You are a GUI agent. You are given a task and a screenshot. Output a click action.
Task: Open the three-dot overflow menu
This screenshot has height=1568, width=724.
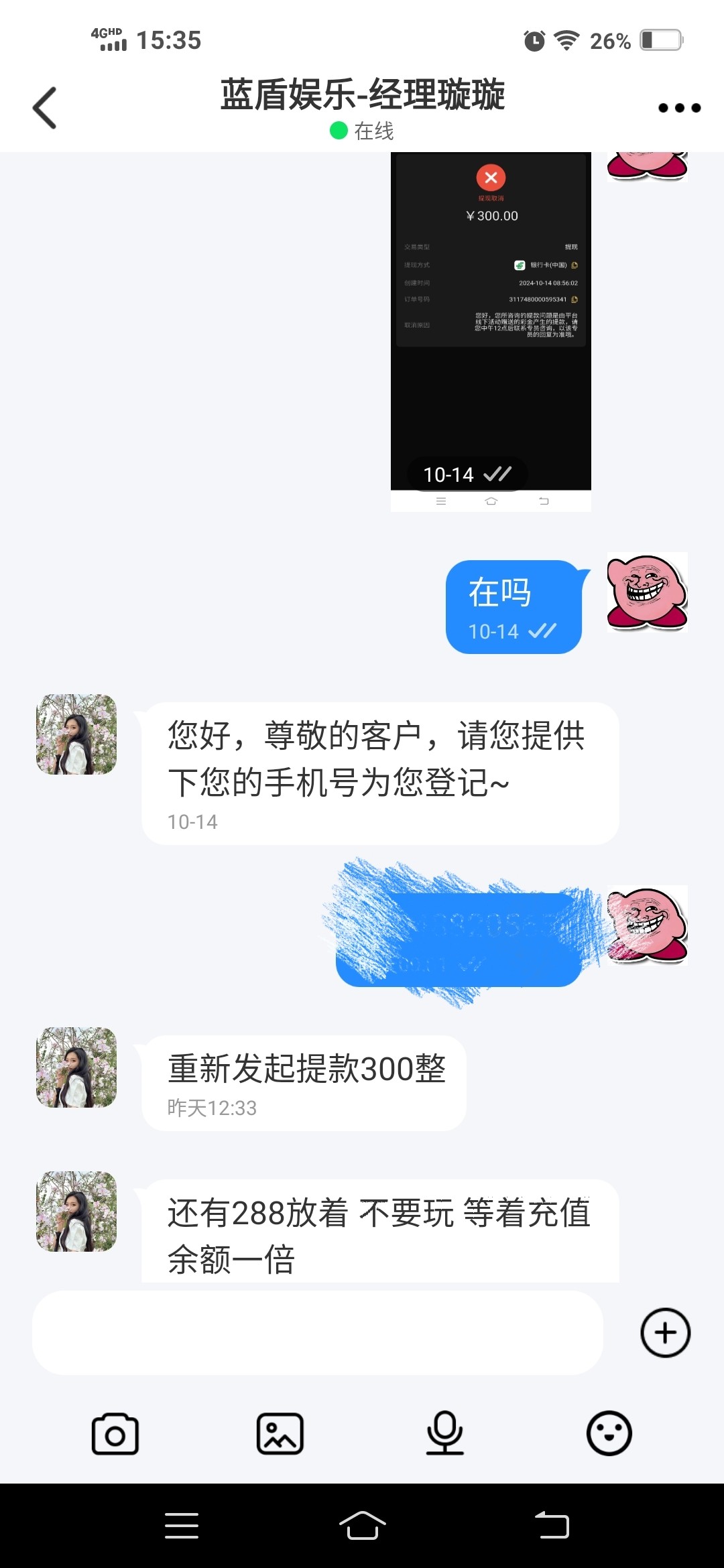(x=678, y=108)
